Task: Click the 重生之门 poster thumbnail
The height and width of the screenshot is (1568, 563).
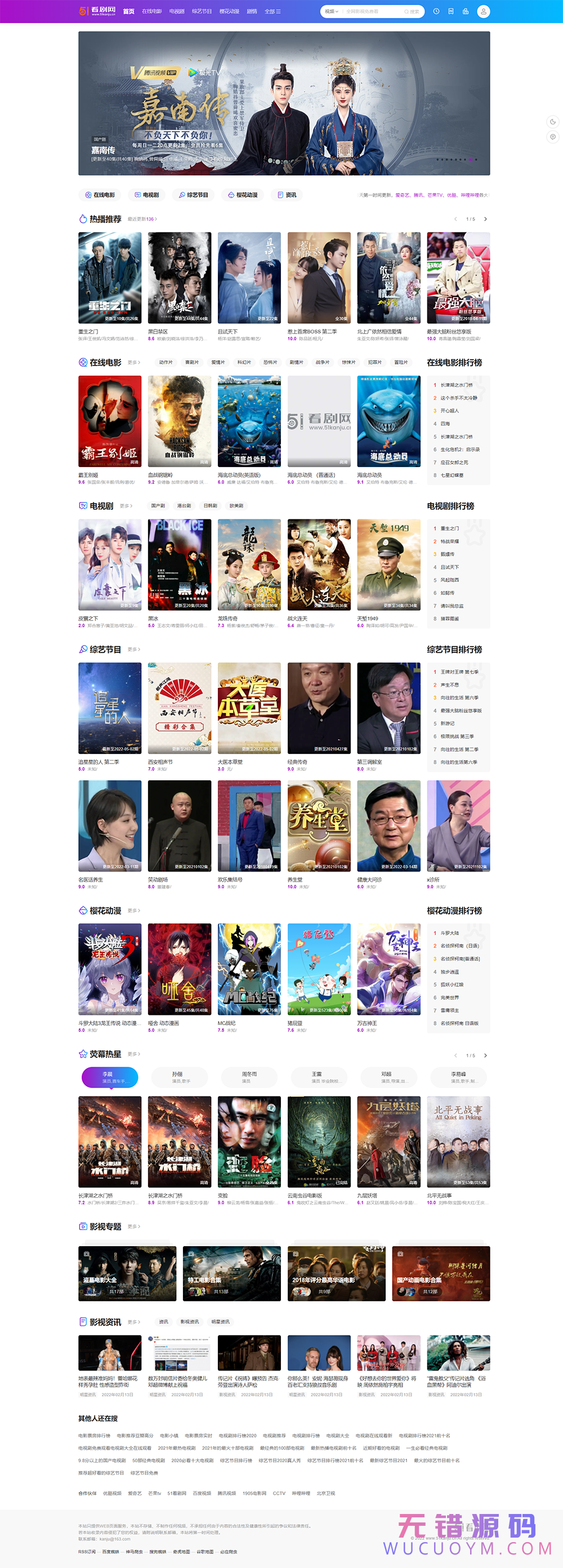Action: coord(110,277)
